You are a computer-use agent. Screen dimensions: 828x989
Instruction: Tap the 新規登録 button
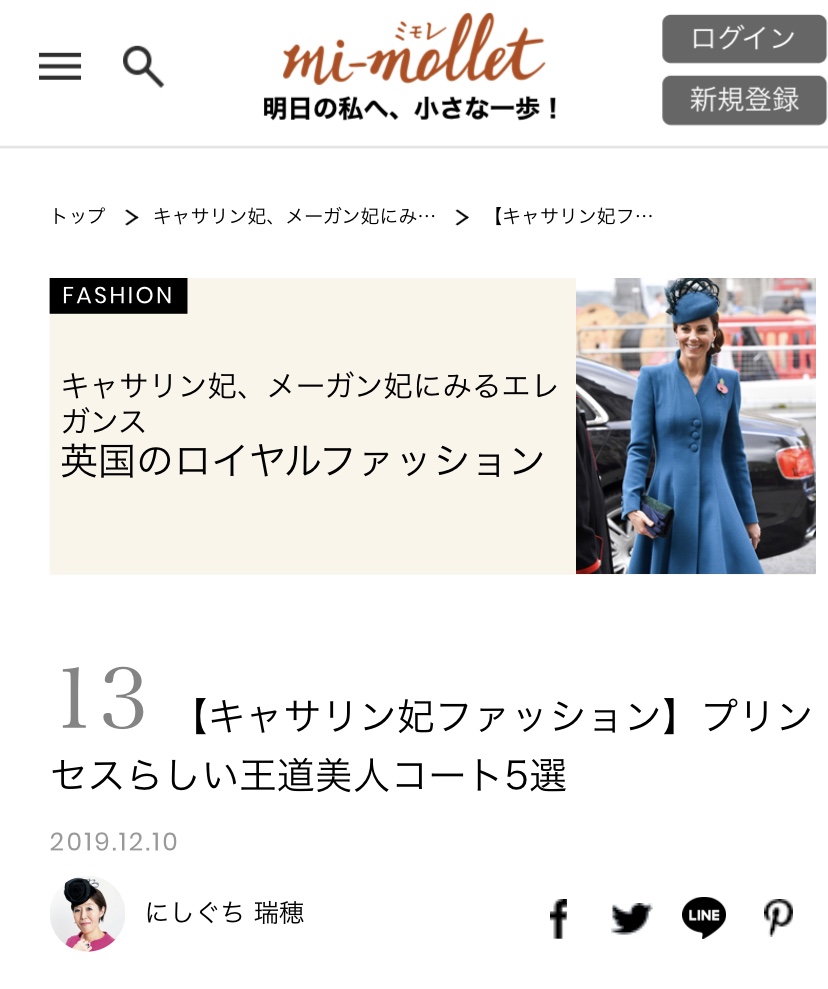point(743,100)
